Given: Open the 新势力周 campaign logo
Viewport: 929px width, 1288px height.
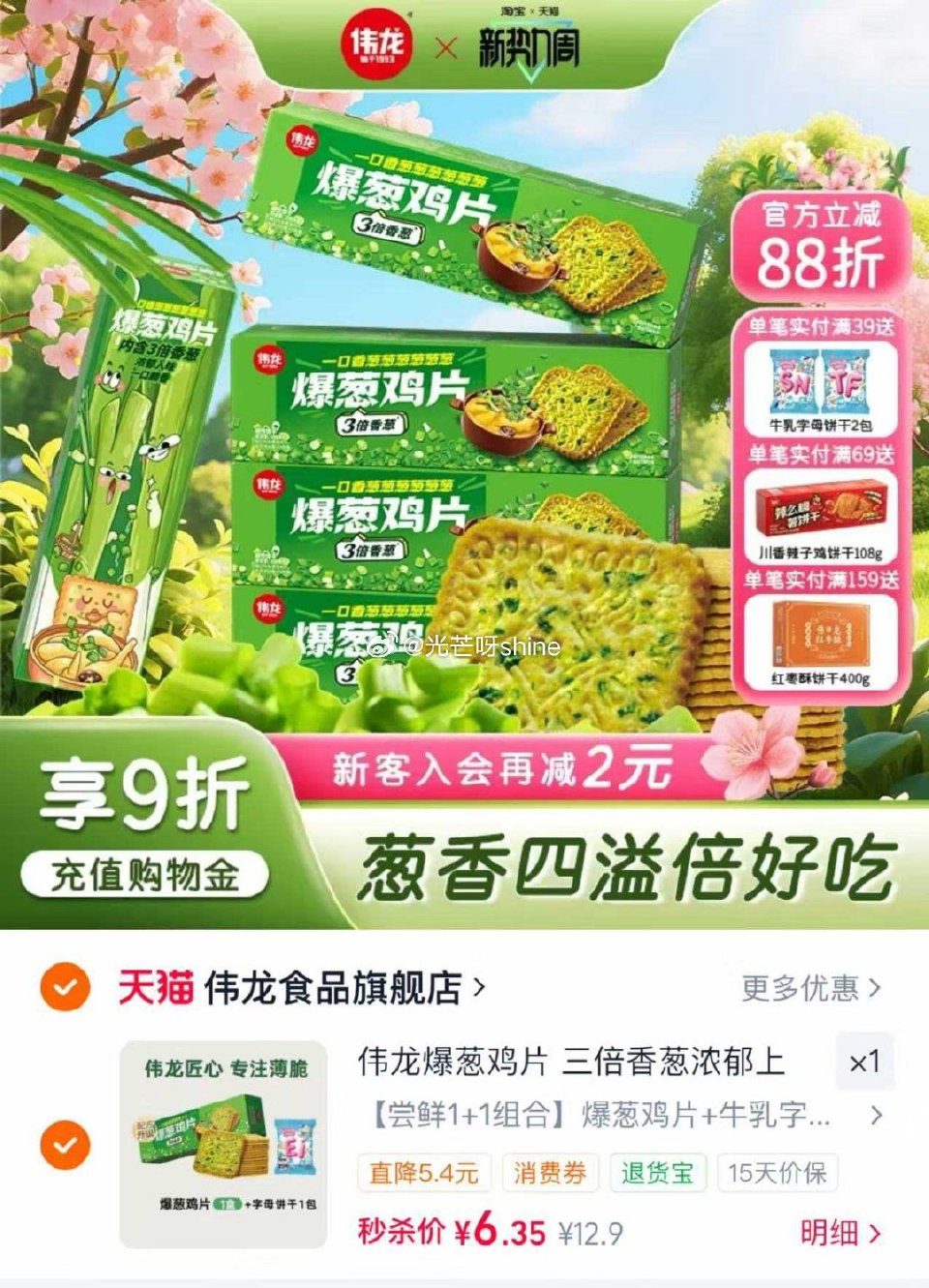Looking at the screenshot, I should tap(527, 44).
